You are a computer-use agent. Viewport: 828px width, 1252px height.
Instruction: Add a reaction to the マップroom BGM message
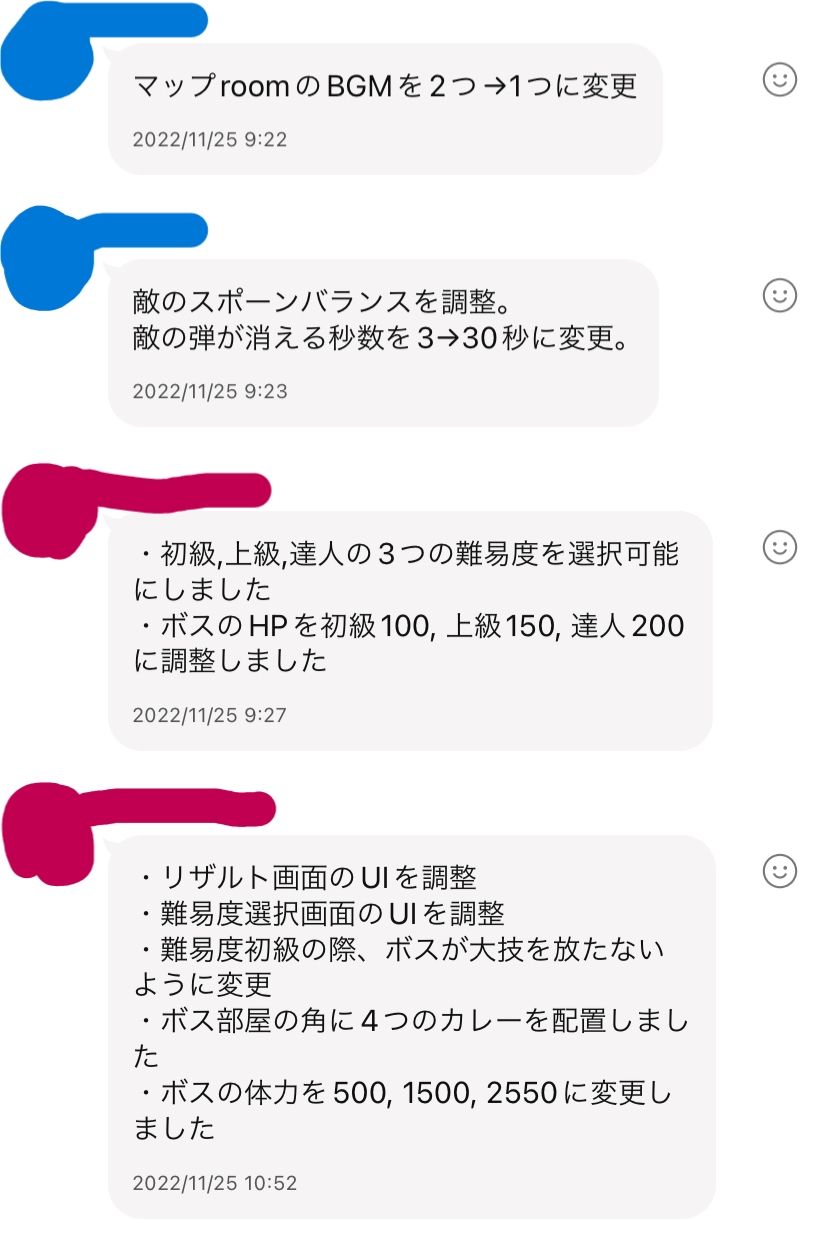pos(780,79)
